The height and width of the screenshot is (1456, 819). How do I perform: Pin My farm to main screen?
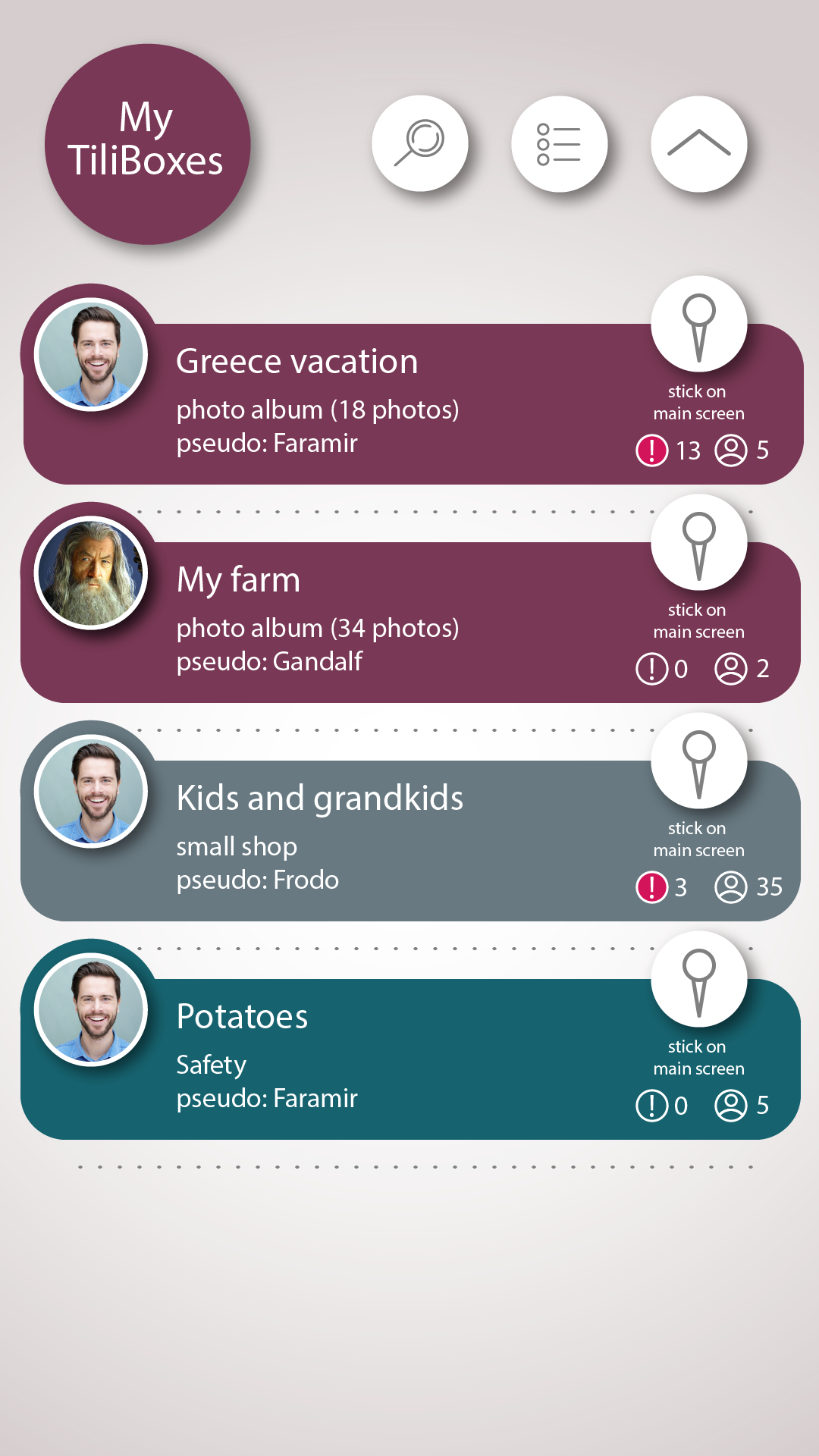pyautogui.click(x=698, y=542)
